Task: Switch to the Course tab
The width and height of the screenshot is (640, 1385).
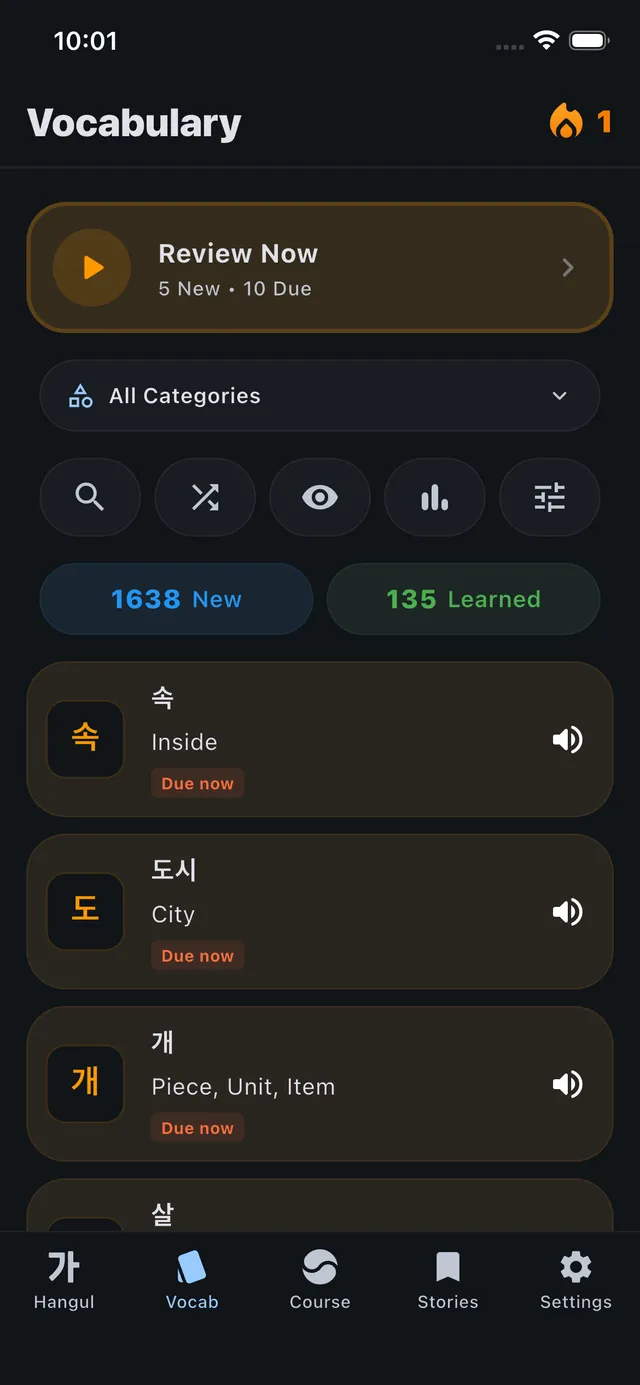Action: pyautogui.click(x=320, y=1280)
